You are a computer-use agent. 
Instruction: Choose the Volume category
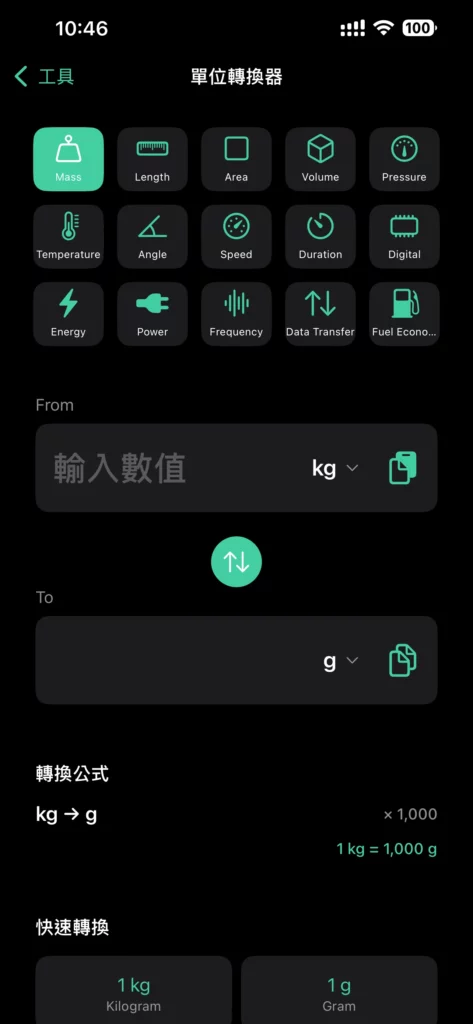tap(320, 159)
